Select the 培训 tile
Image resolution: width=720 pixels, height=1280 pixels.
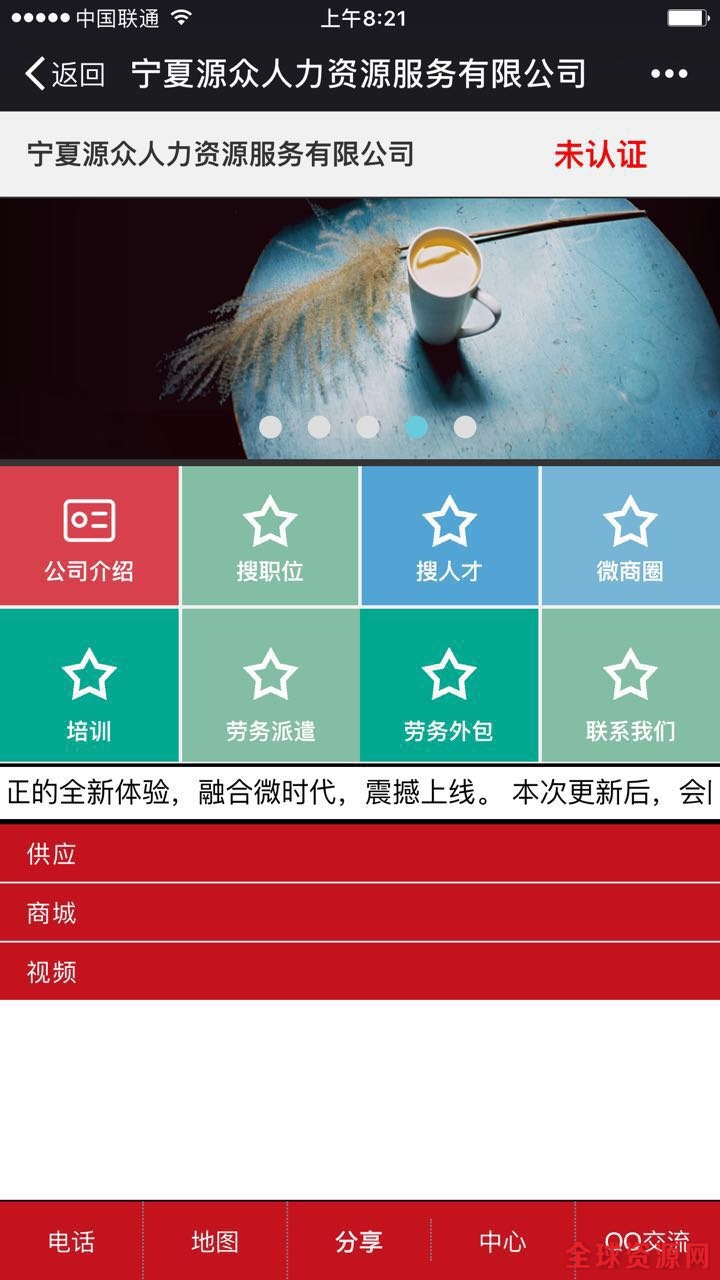[89, 687]
